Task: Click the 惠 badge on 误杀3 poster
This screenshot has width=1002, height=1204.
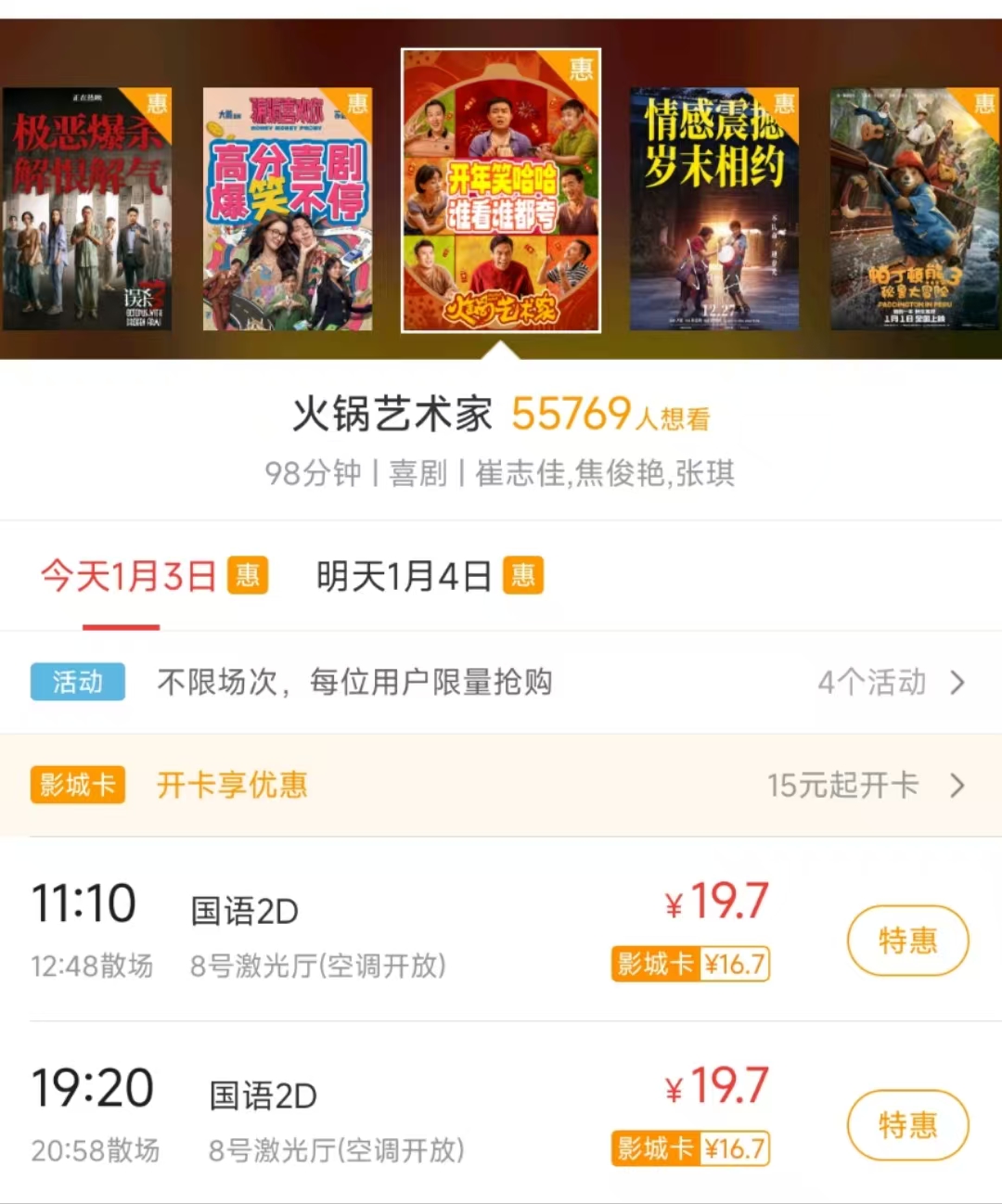Action: click(156, 105)
